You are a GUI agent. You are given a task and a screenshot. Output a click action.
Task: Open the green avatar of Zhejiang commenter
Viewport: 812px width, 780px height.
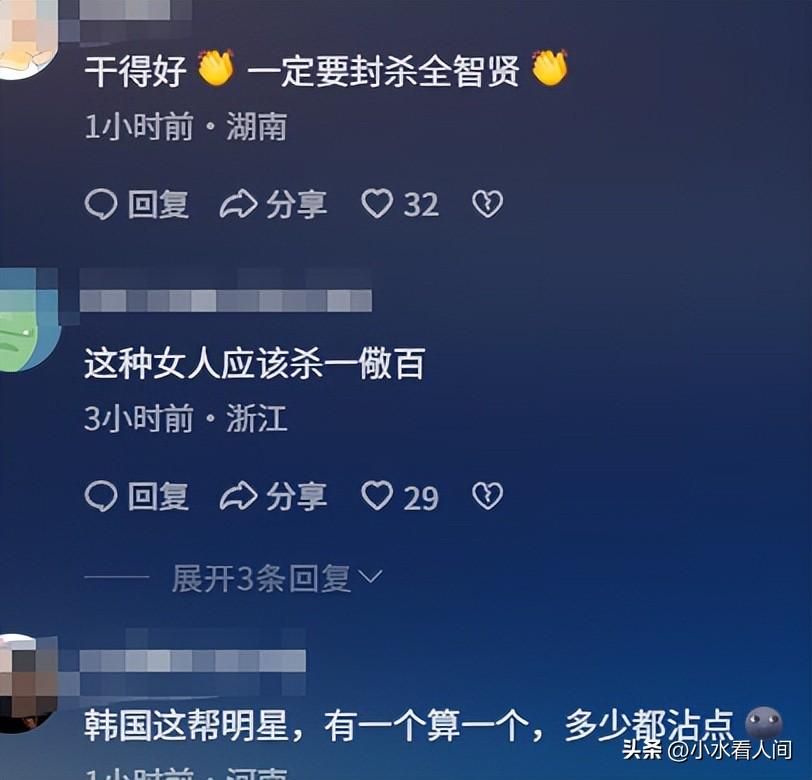tap(25, 320)
